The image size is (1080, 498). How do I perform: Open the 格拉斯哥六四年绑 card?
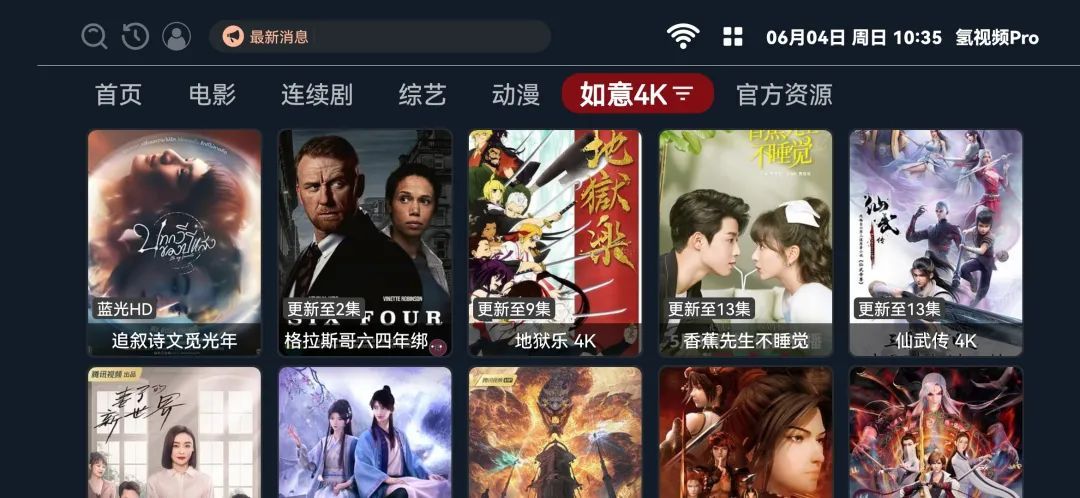364,242
